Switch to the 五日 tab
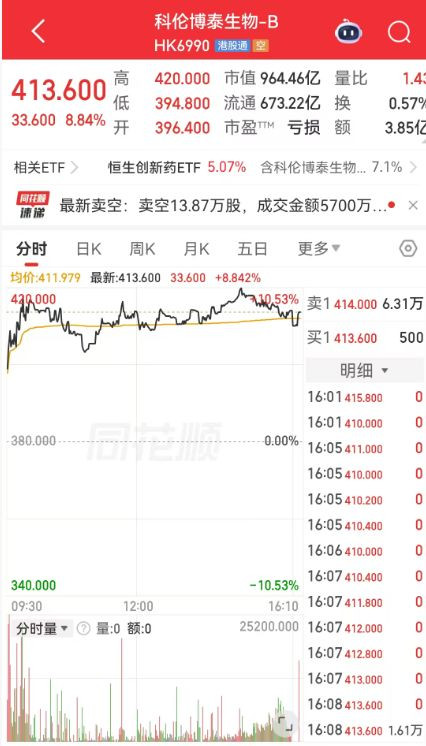 [x=252, y=249]
